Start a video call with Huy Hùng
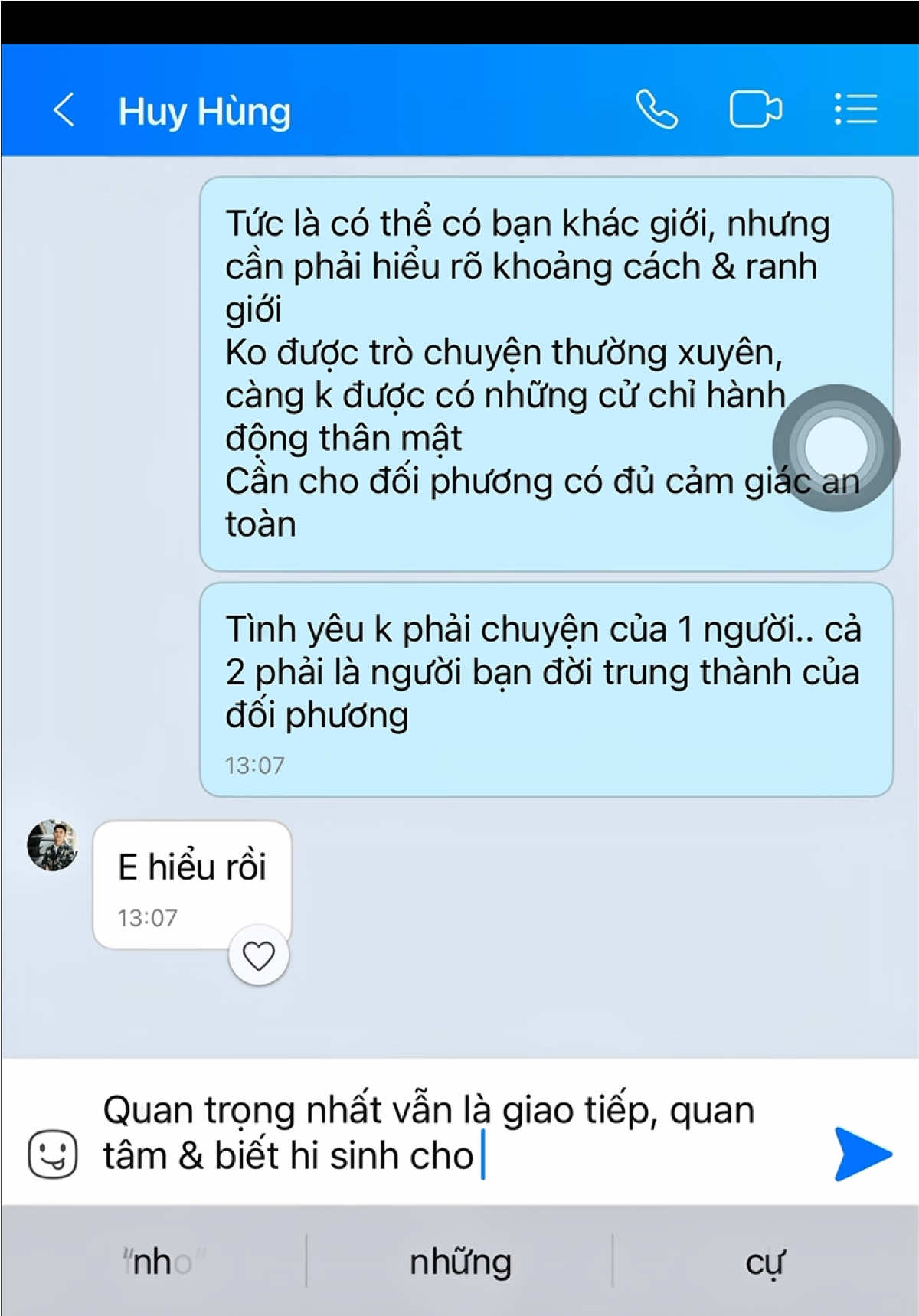This screenshot has height=1316, width=919. [755, 109]
